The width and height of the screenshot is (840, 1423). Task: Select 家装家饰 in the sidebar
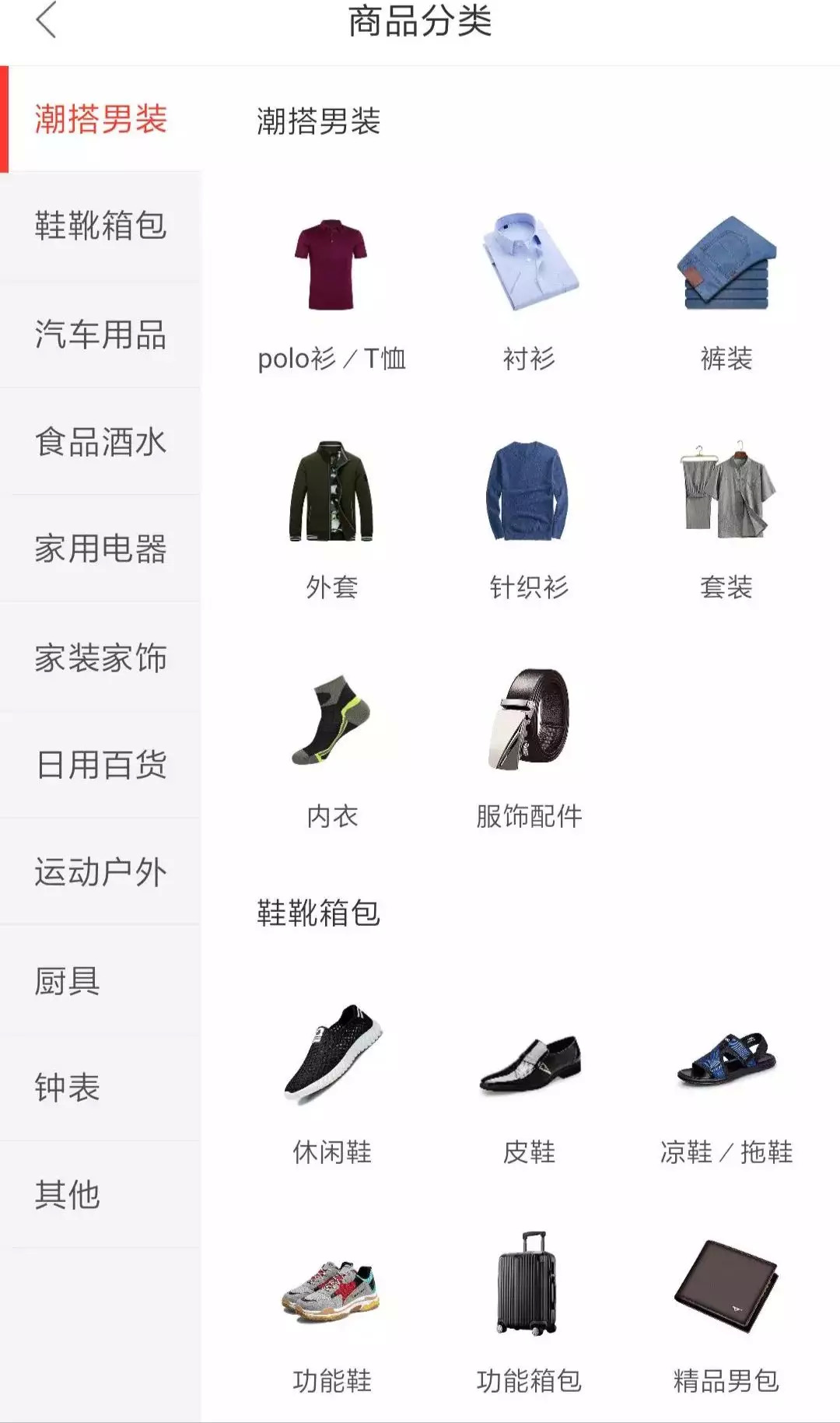tap(100, 657)
